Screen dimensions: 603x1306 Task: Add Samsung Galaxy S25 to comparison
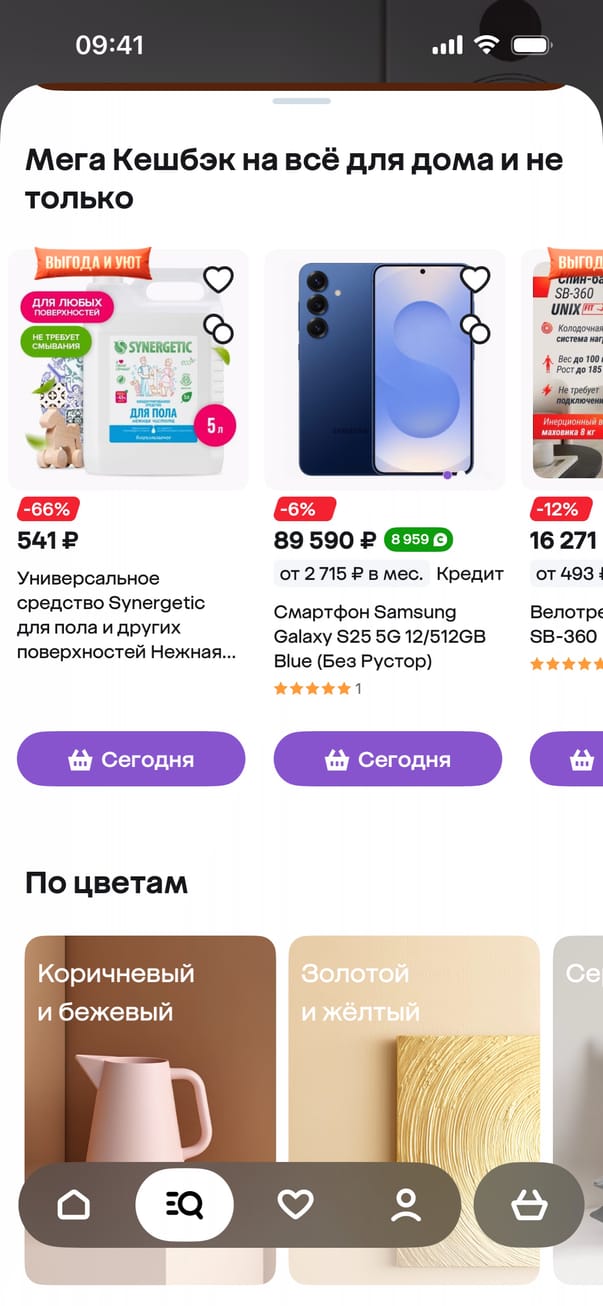pyautogui.click(x=475, y=328)
